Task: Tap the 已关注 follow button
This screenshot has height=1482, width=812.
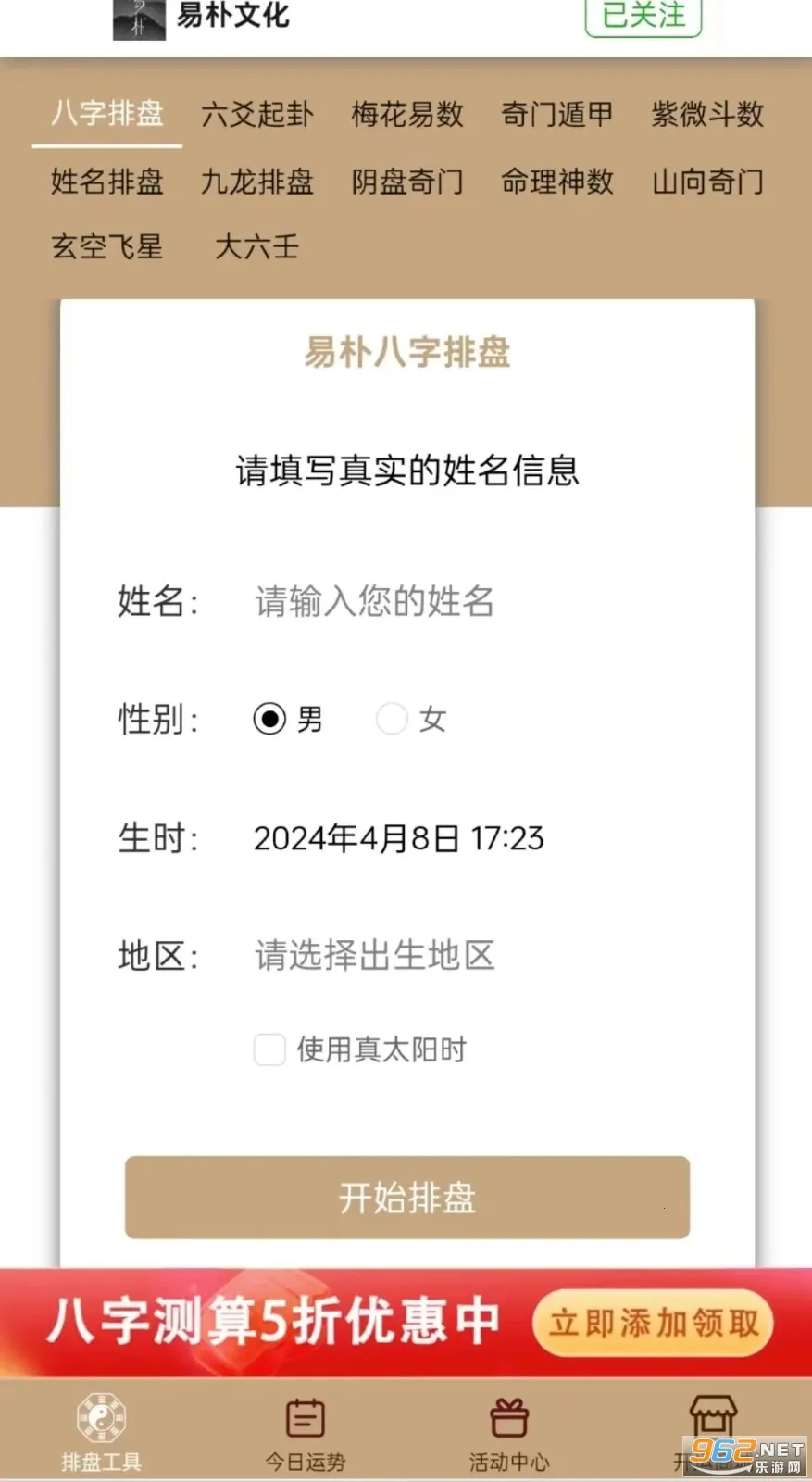Action: [643, 15]
